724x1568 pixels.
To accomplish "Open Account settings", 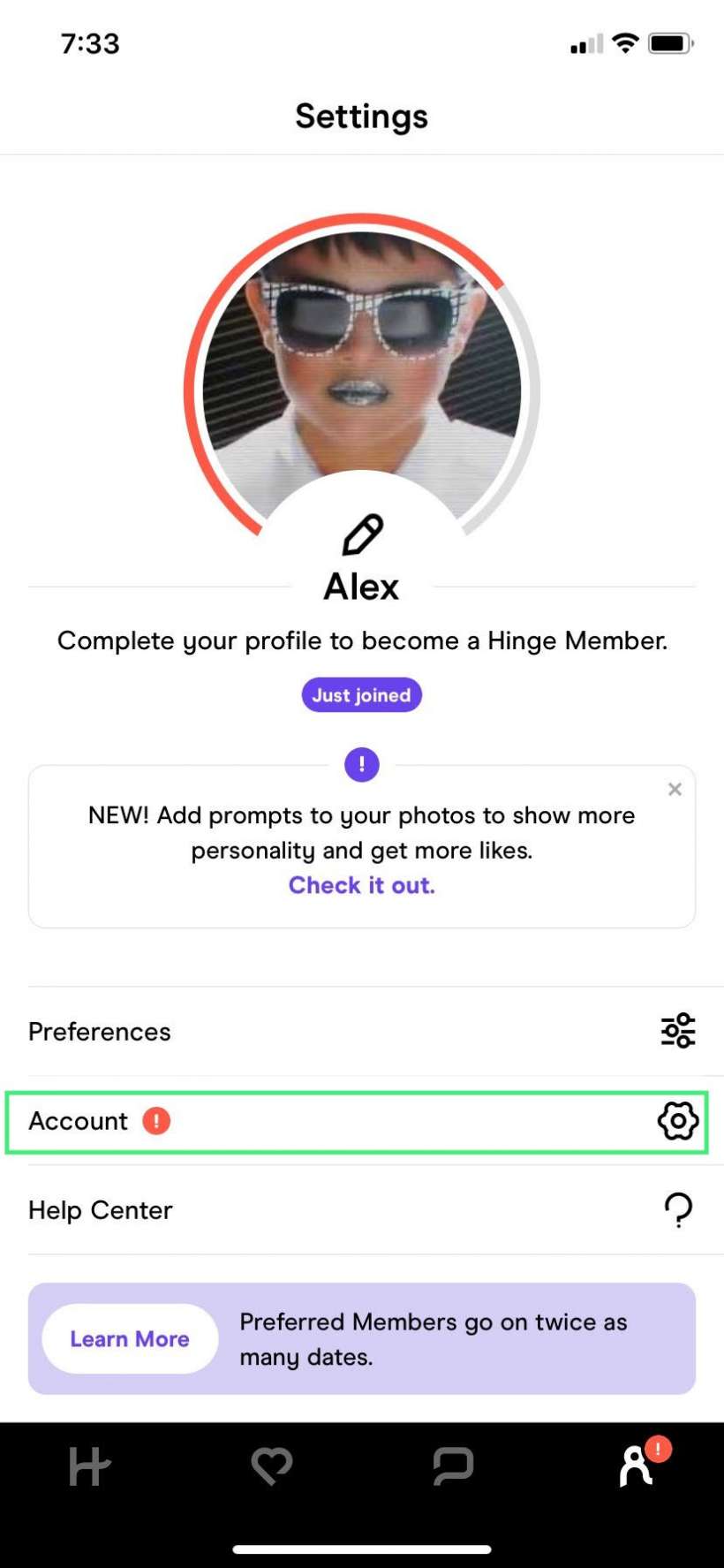I will (x=357, y=1121).
